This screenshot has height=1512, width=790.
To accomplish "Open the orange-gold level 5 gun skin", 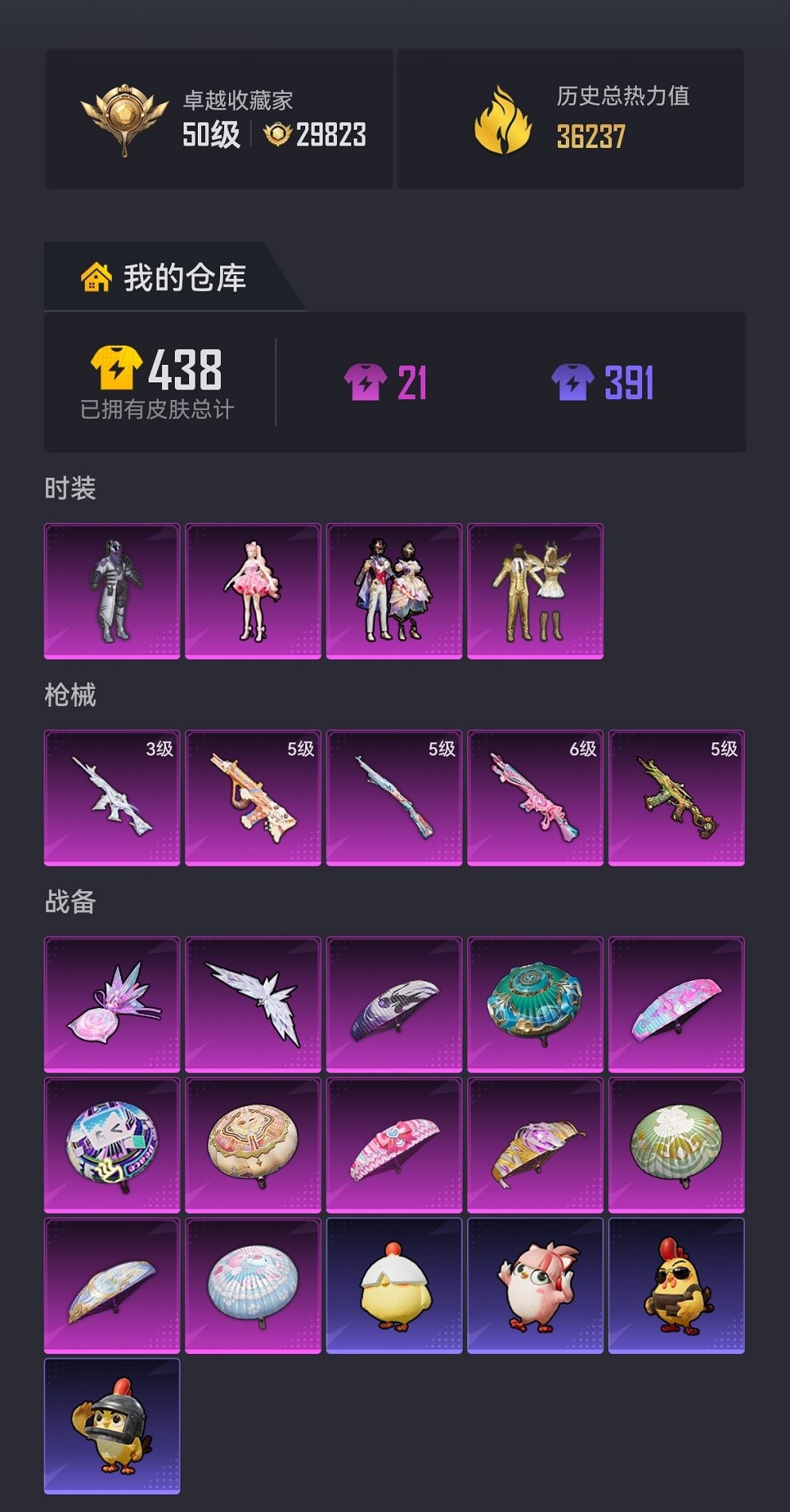I will tap(253, 797).
